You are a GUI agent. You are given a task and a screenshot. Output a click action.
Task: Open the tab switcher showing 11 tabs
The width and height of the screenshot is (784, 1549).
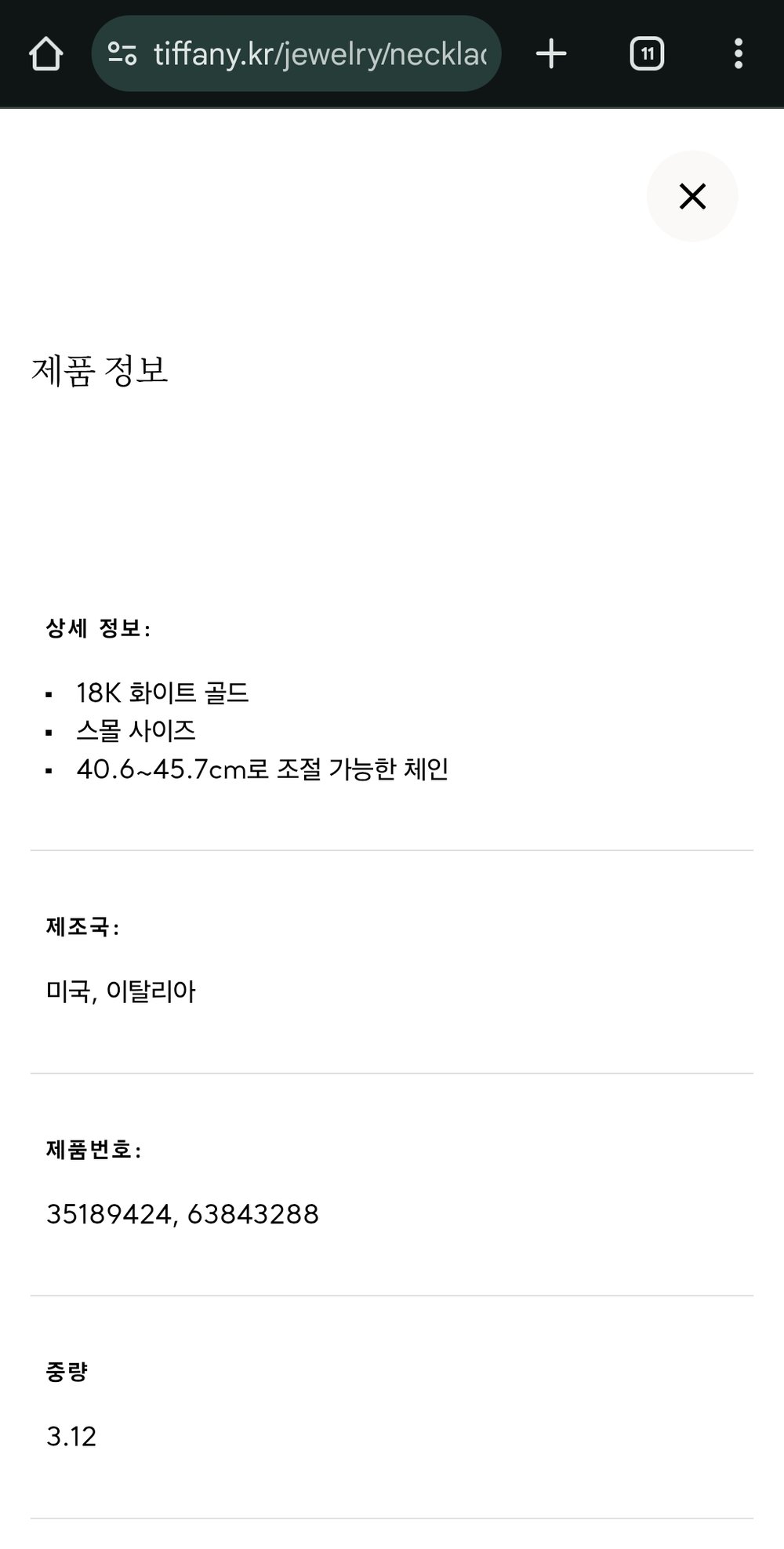(x=647, y=54)
